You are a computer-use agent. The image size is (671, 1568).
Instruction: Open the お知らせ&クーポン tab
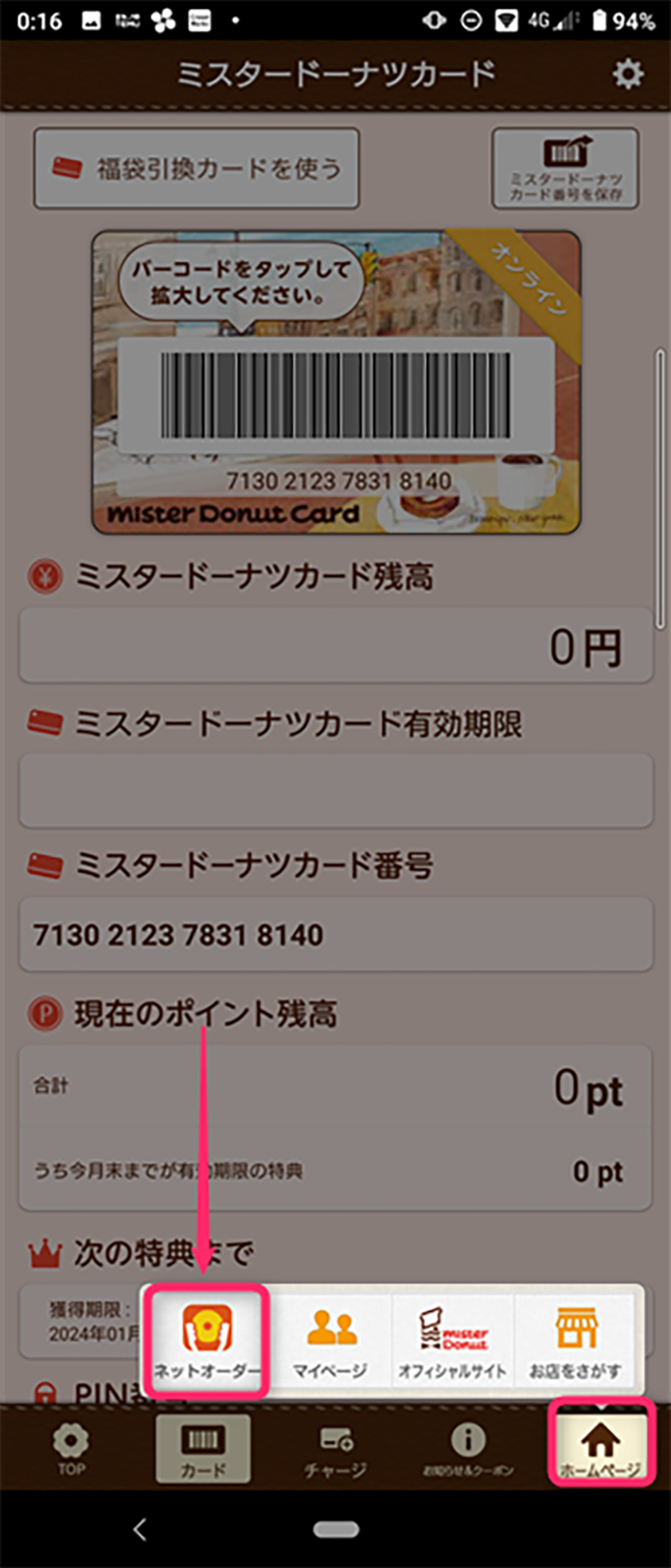coord(468,1448)
